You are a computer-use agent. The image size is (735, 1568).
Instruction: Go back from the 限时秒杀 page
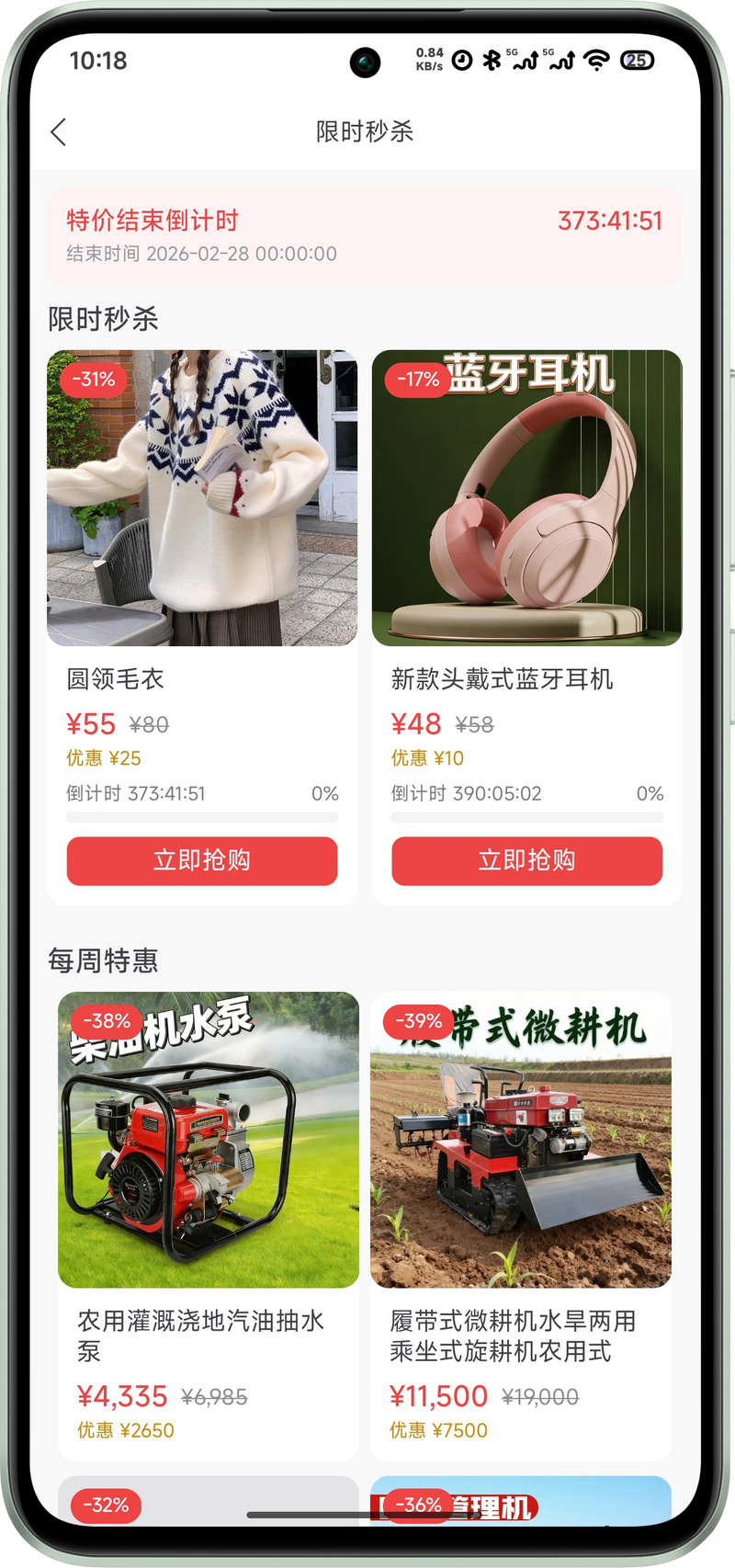(x=59, y=132)
